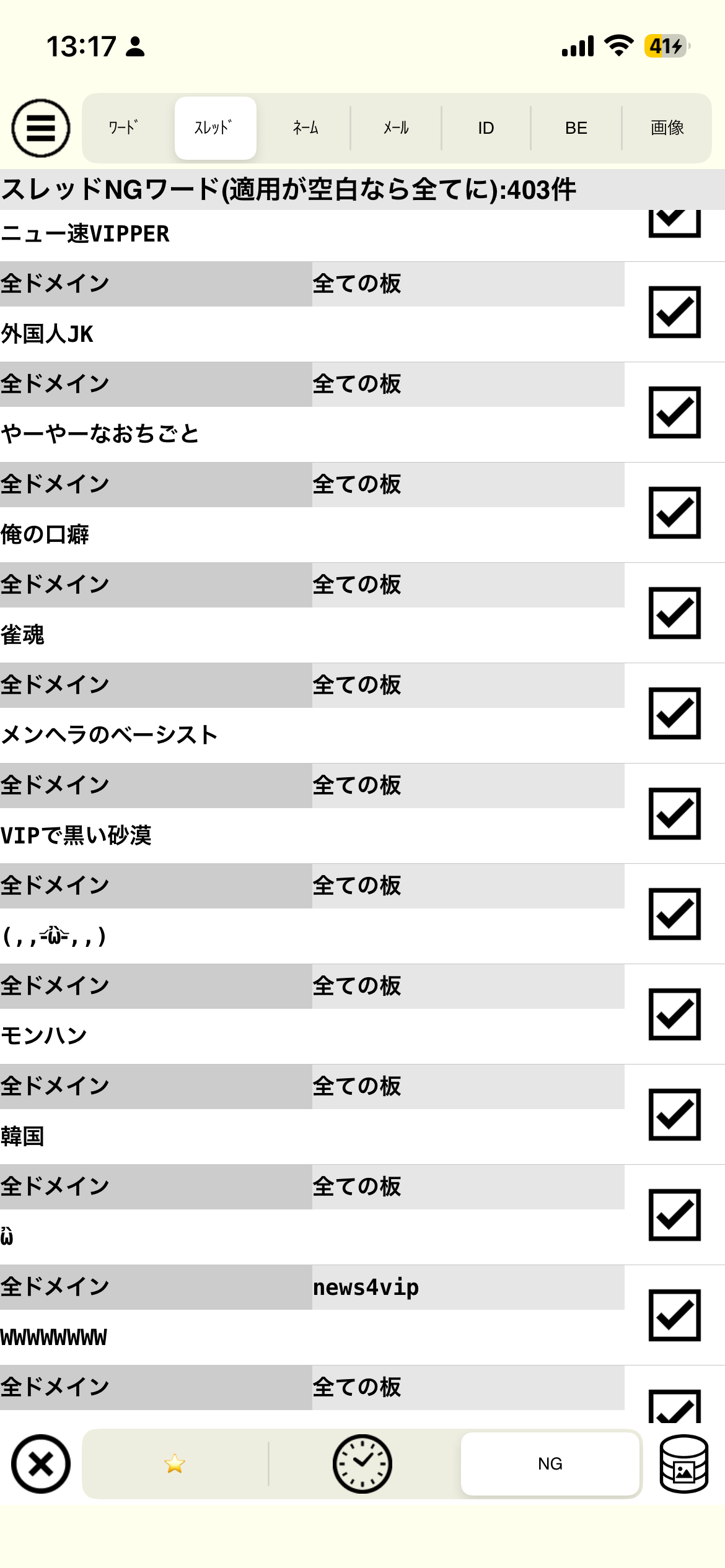Switch to the ﾜｰﾄﾞ tab
Screen dimensions: 725x1568
pyautogui.click(x=123, y=128)
